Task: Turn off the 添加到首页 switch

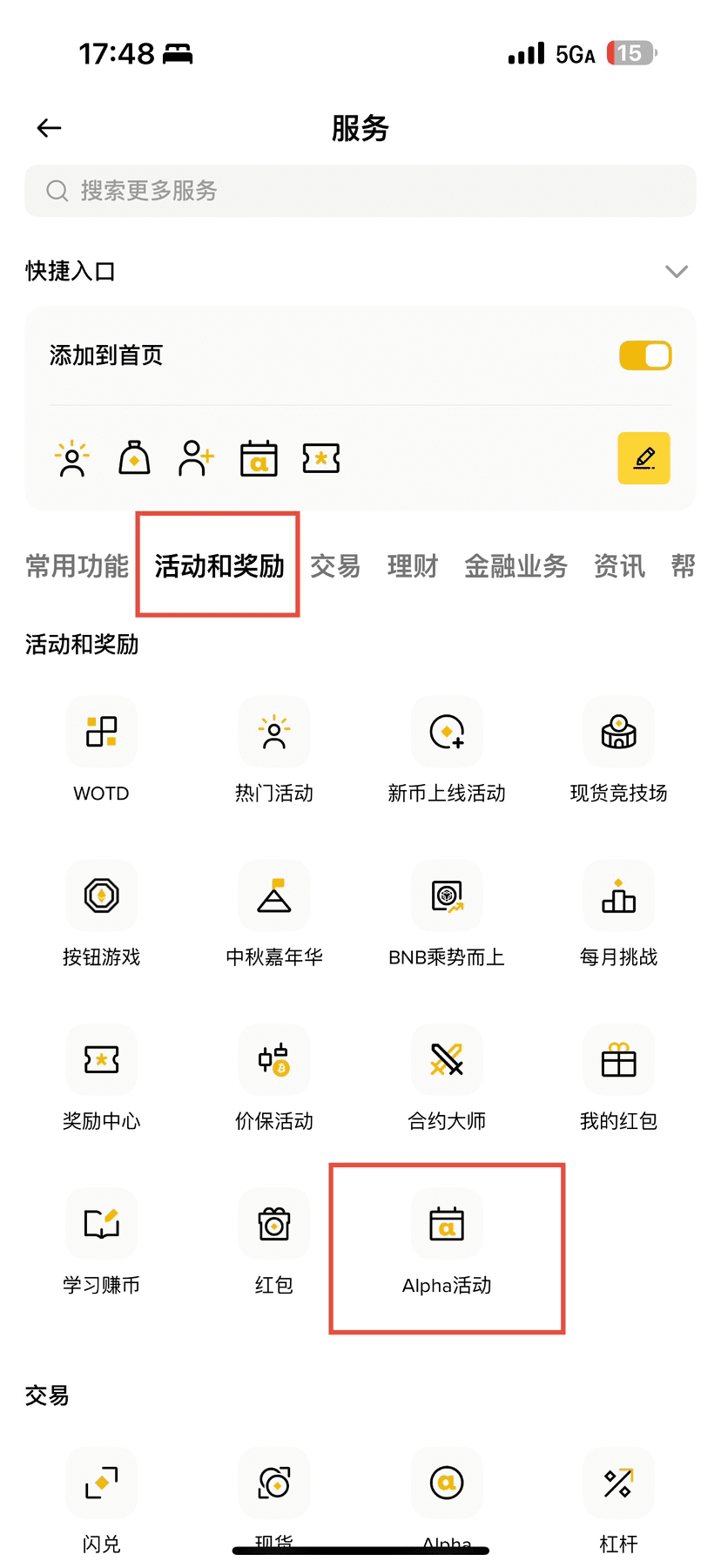Action: pos(645,355)
